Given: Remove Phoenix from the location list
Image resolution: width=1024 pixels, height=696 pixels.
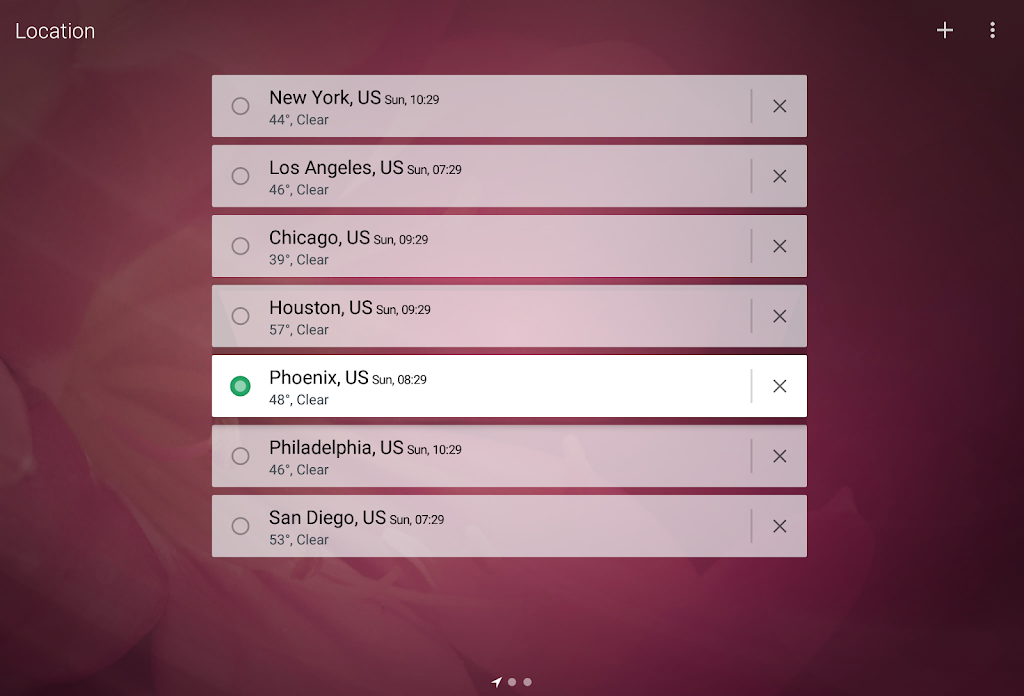Looking at the screenshot, I should 780,386.
